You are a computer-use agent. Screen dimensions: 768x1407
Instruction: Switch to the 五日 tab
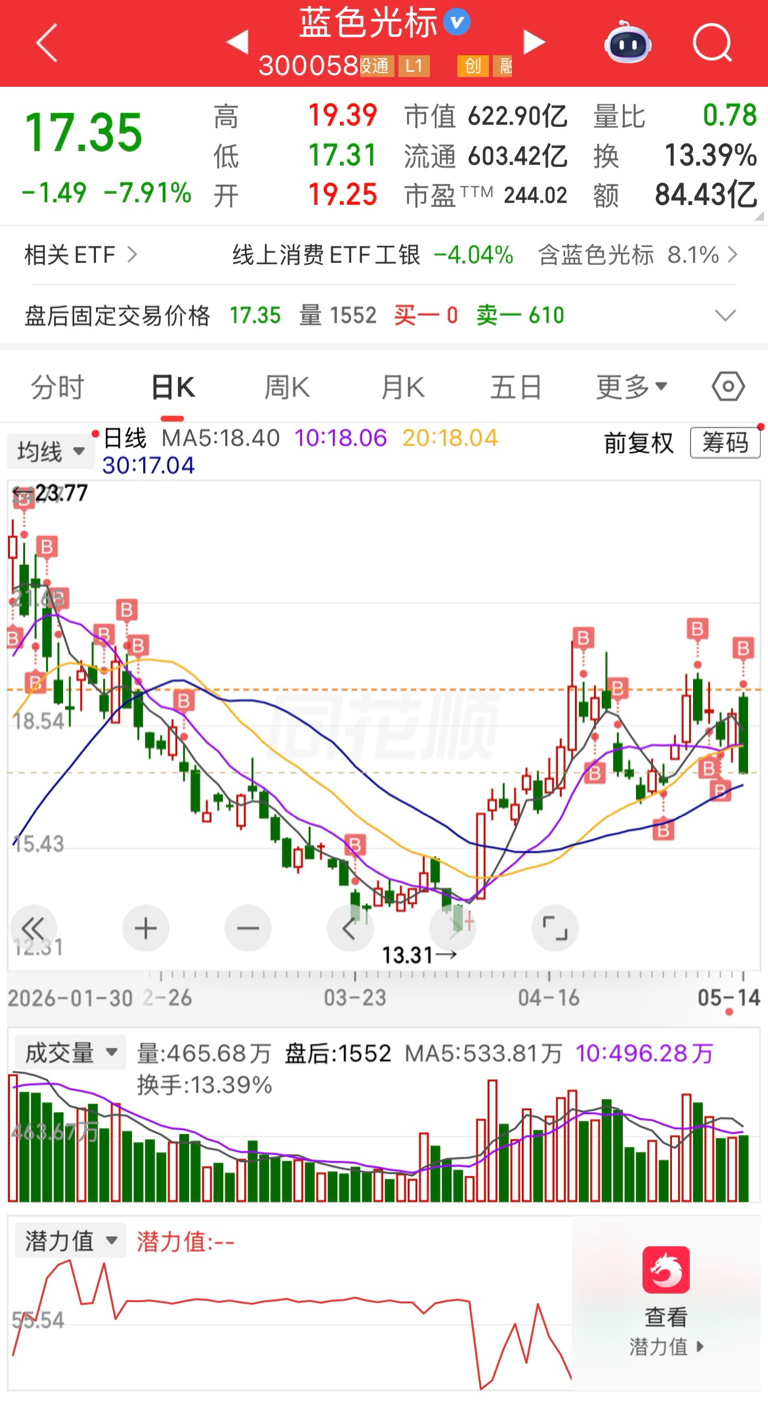click(516, 387)
